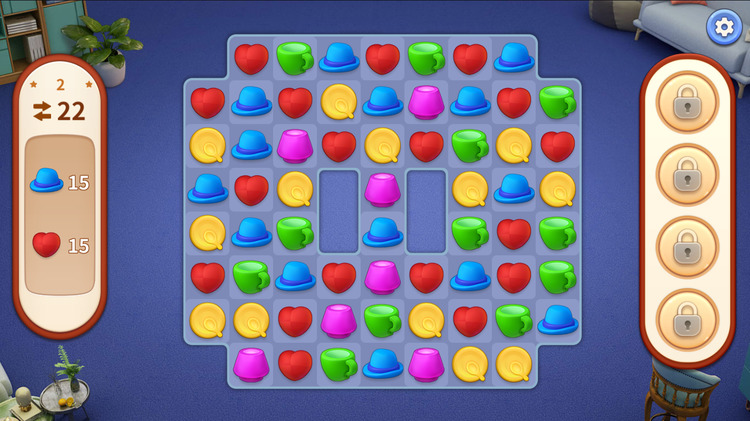
Task: Select the blue hat between the board gaps
Action: [382, 232]
